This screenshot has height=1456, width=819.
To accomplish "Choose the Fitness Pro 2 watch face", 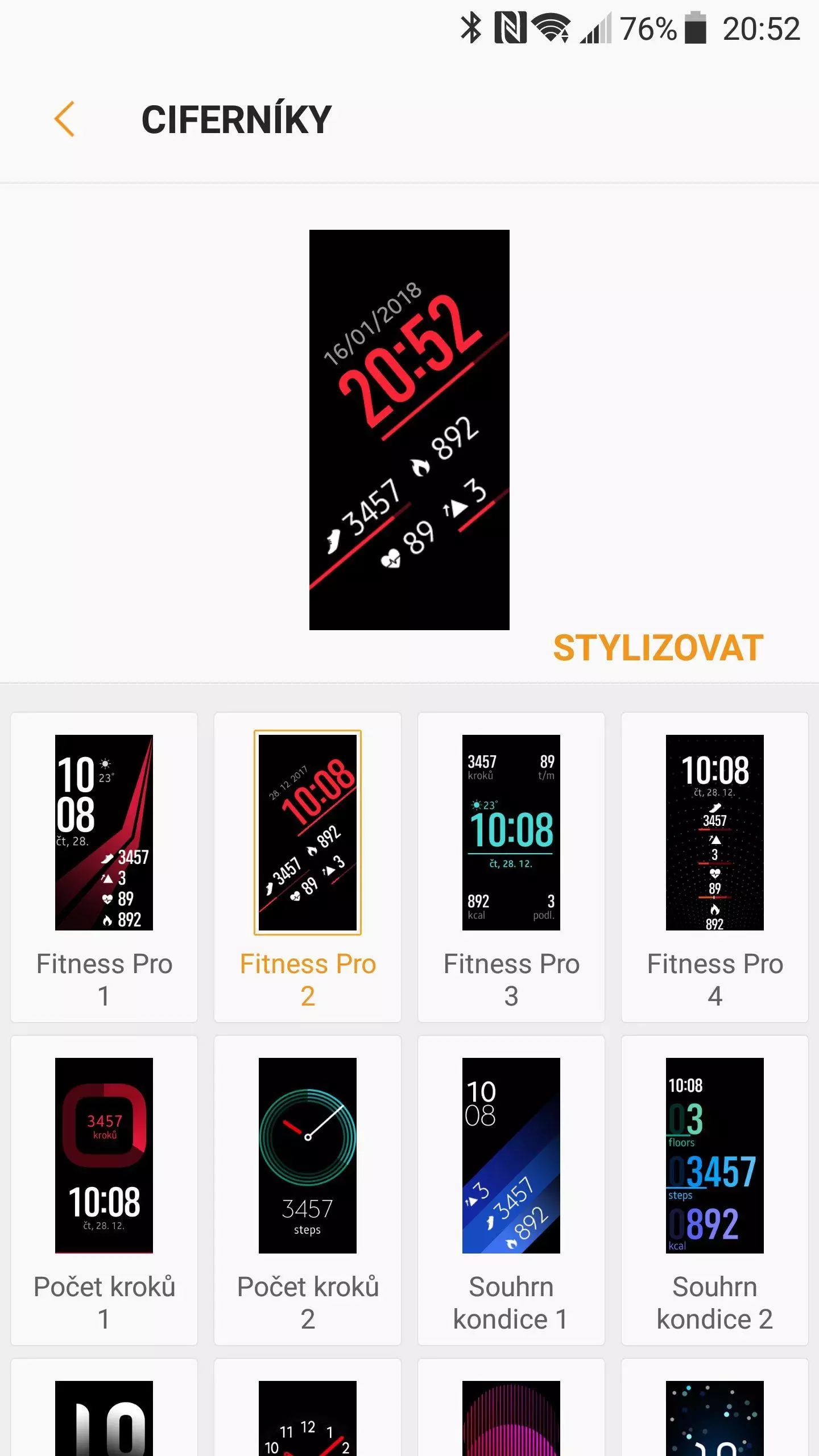I will (x=308, y=867).
